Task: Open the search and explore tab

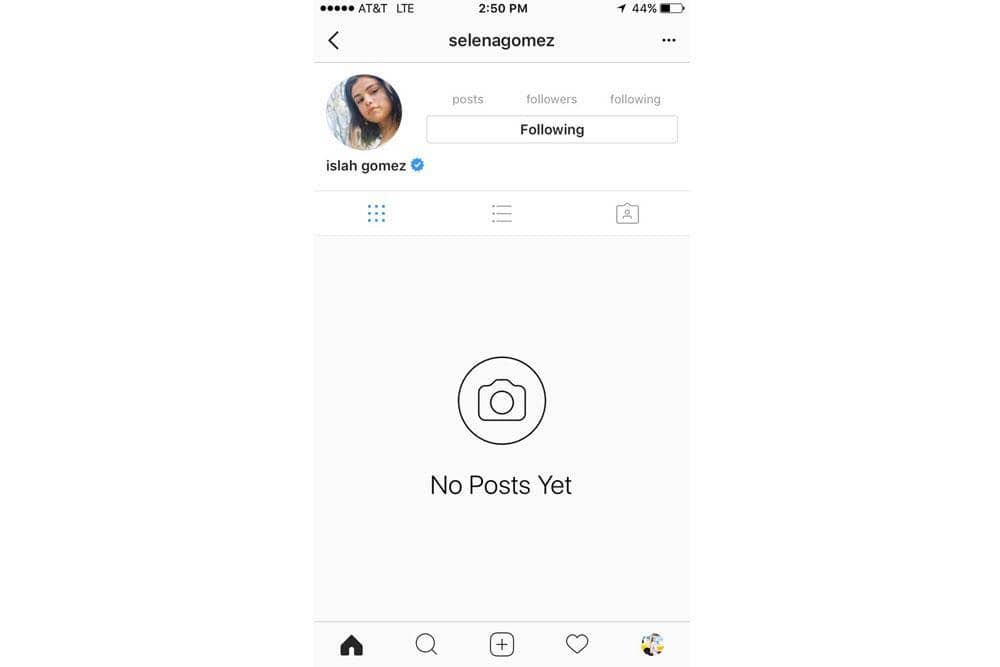Action: click(x=426, y=645)
